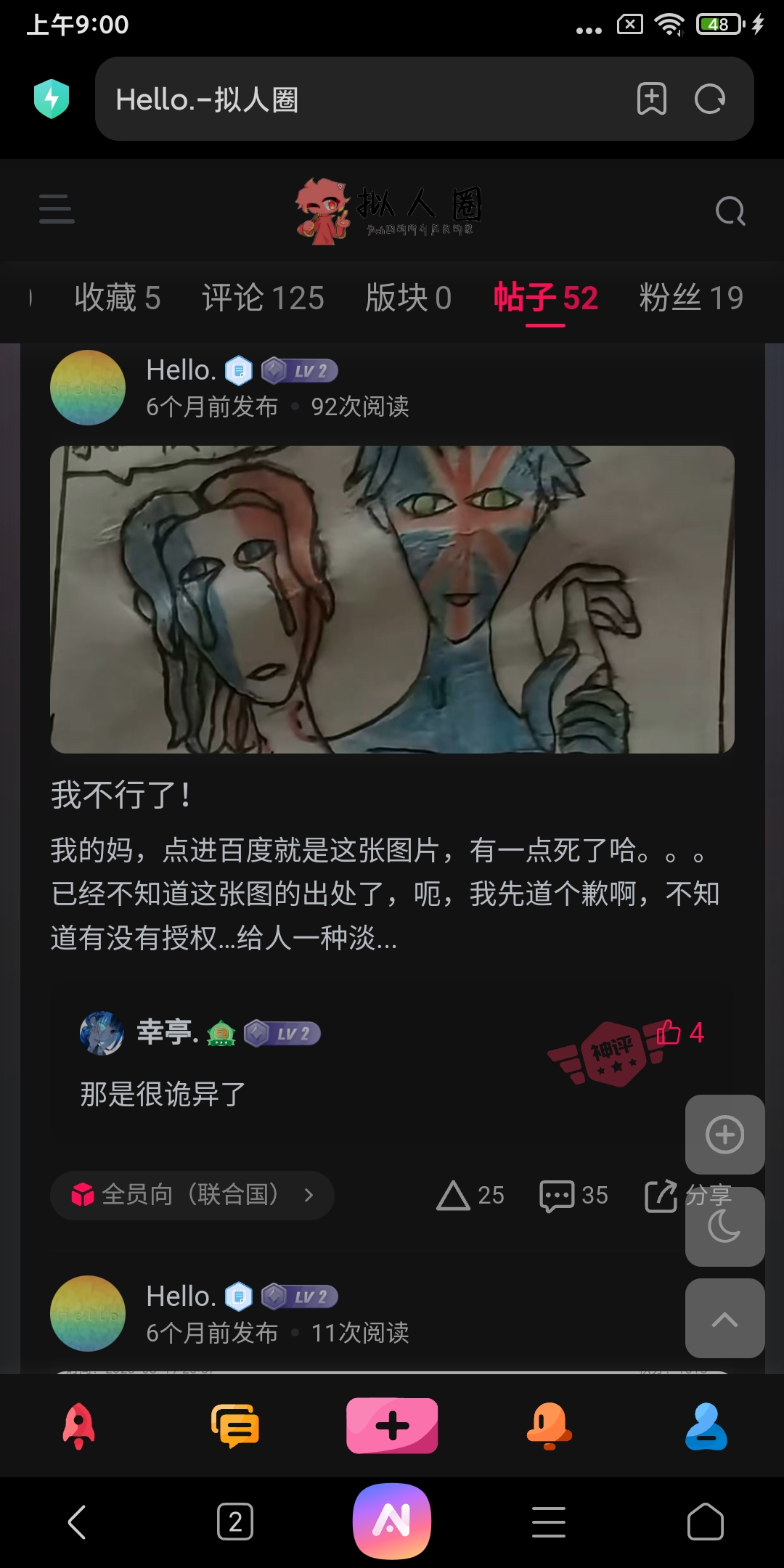Open the post titled 我不行了！

[x=121, y=796]
